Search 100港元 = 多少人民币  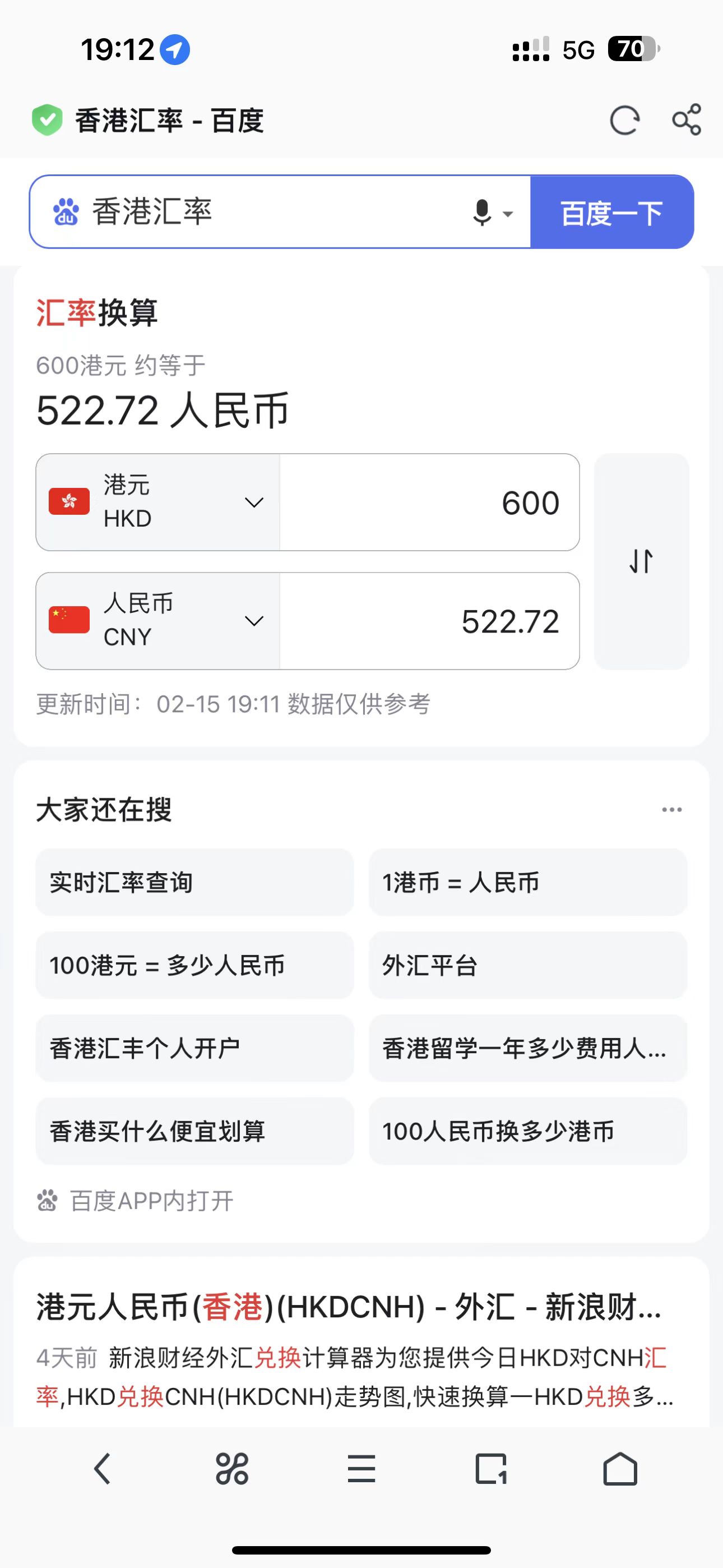(x=194, y=965)
